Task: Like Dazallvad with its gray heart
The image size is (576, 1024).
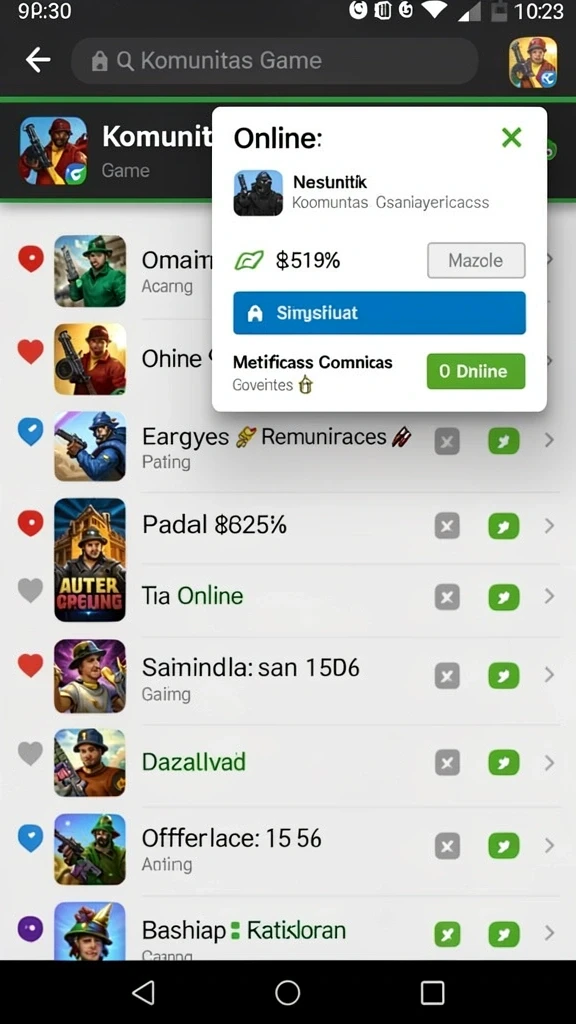Action: click(x=30, y=754)
